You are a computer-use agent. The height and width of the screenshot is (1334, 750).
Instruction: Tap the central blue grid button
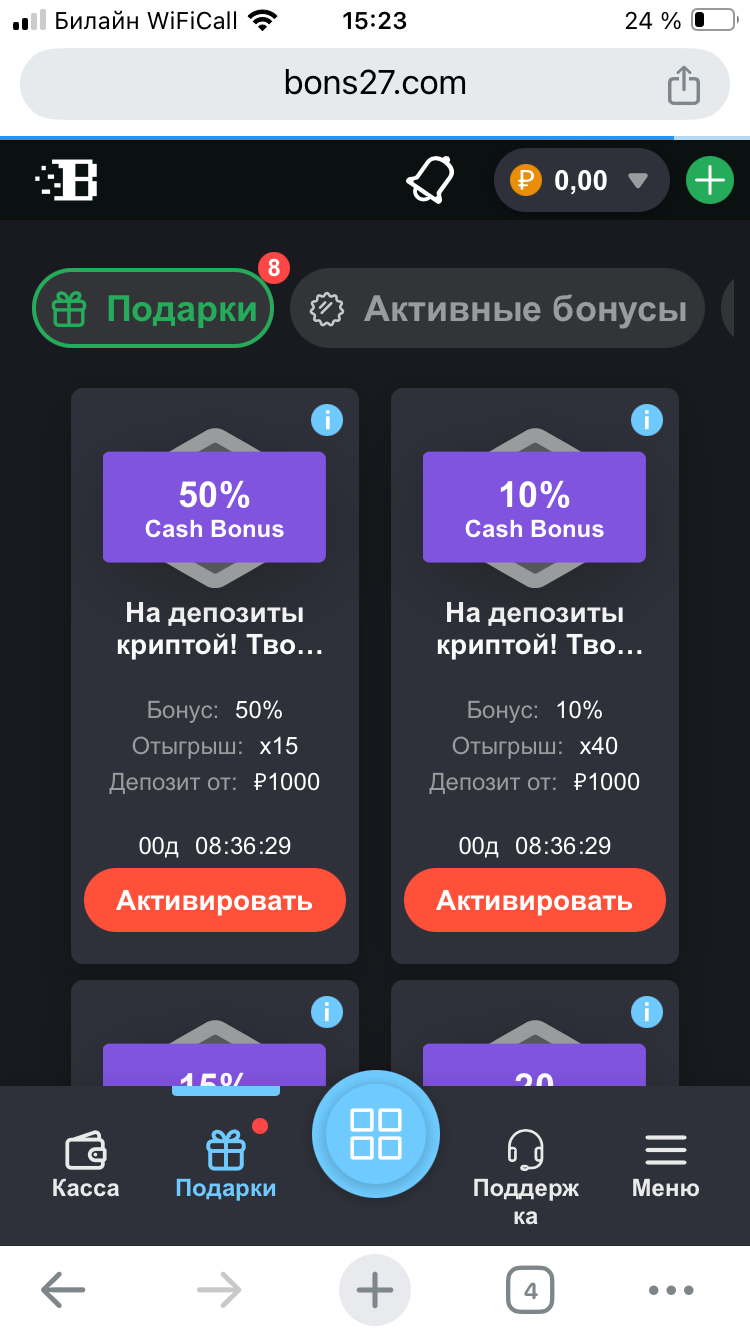coord(375,1133)
